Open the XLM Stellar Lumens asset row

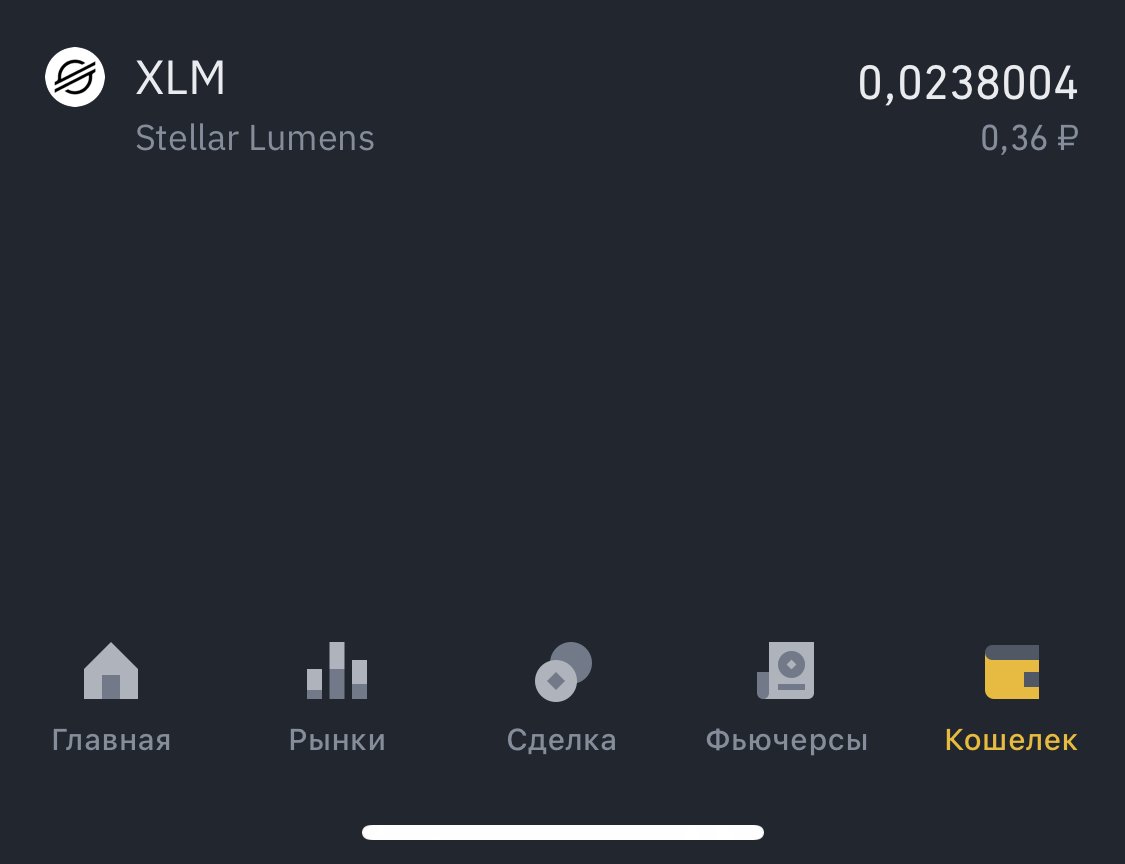[560, 105]
